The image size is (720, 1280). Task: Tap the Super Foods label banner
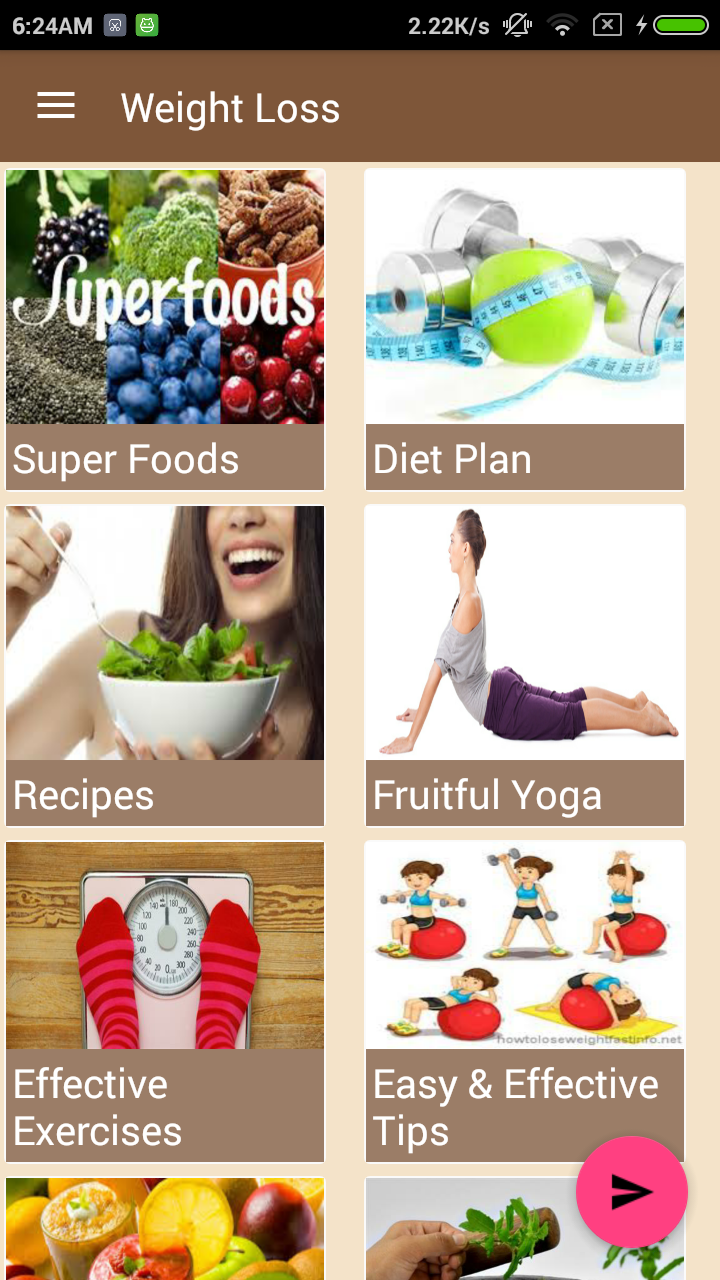click(x=165, y=457)
